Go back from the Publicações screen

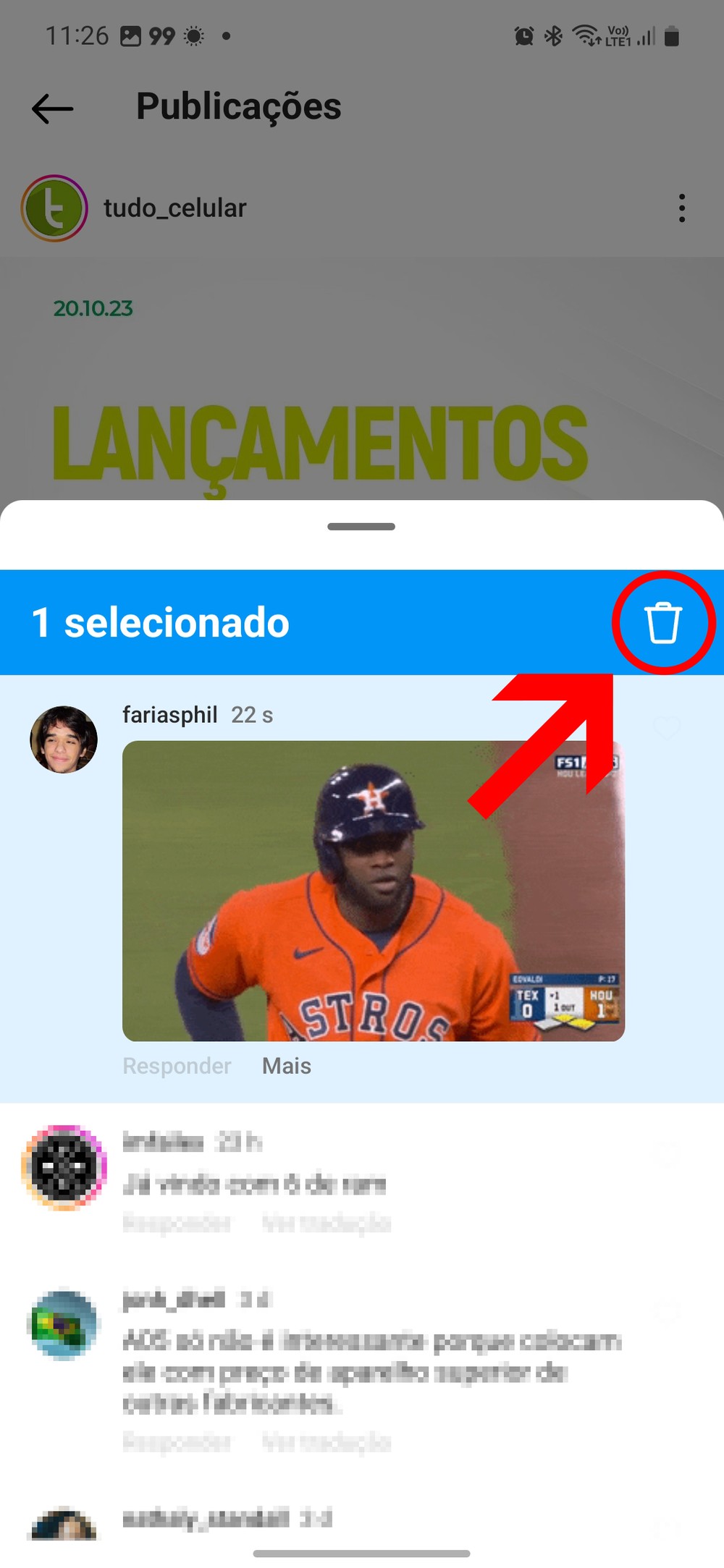click(53, 109)
